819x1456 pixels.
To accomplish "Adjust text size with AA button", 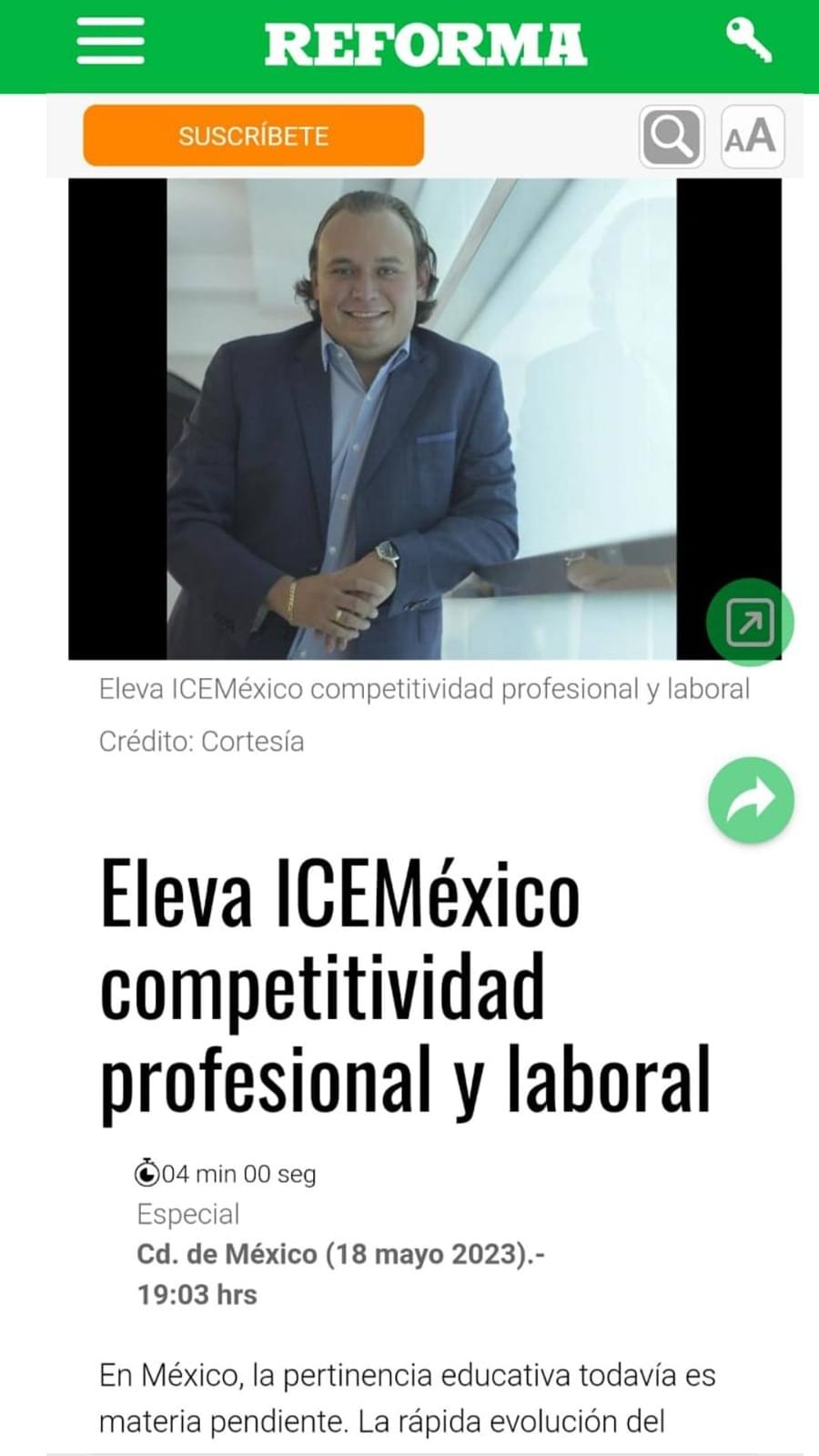I will point(752,136).
